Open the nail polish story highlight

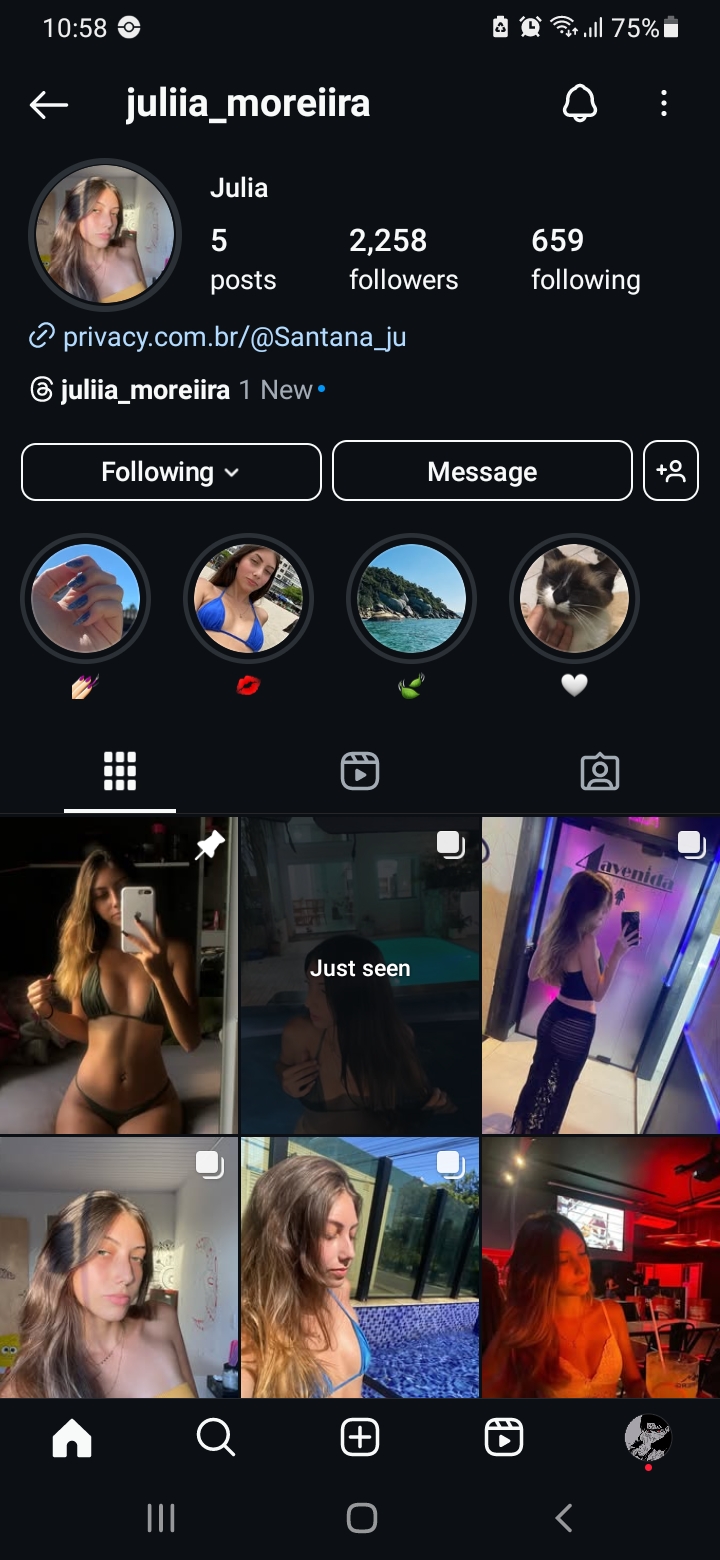click(85, 599)
